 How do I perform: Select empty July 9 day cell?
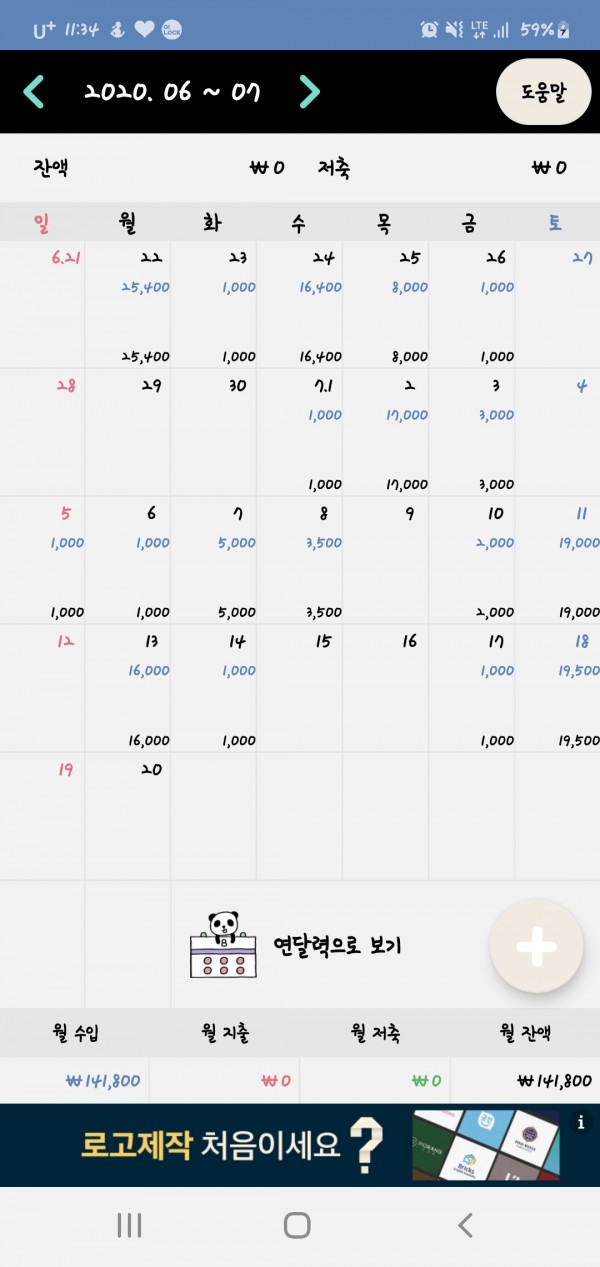coord(385,560)
